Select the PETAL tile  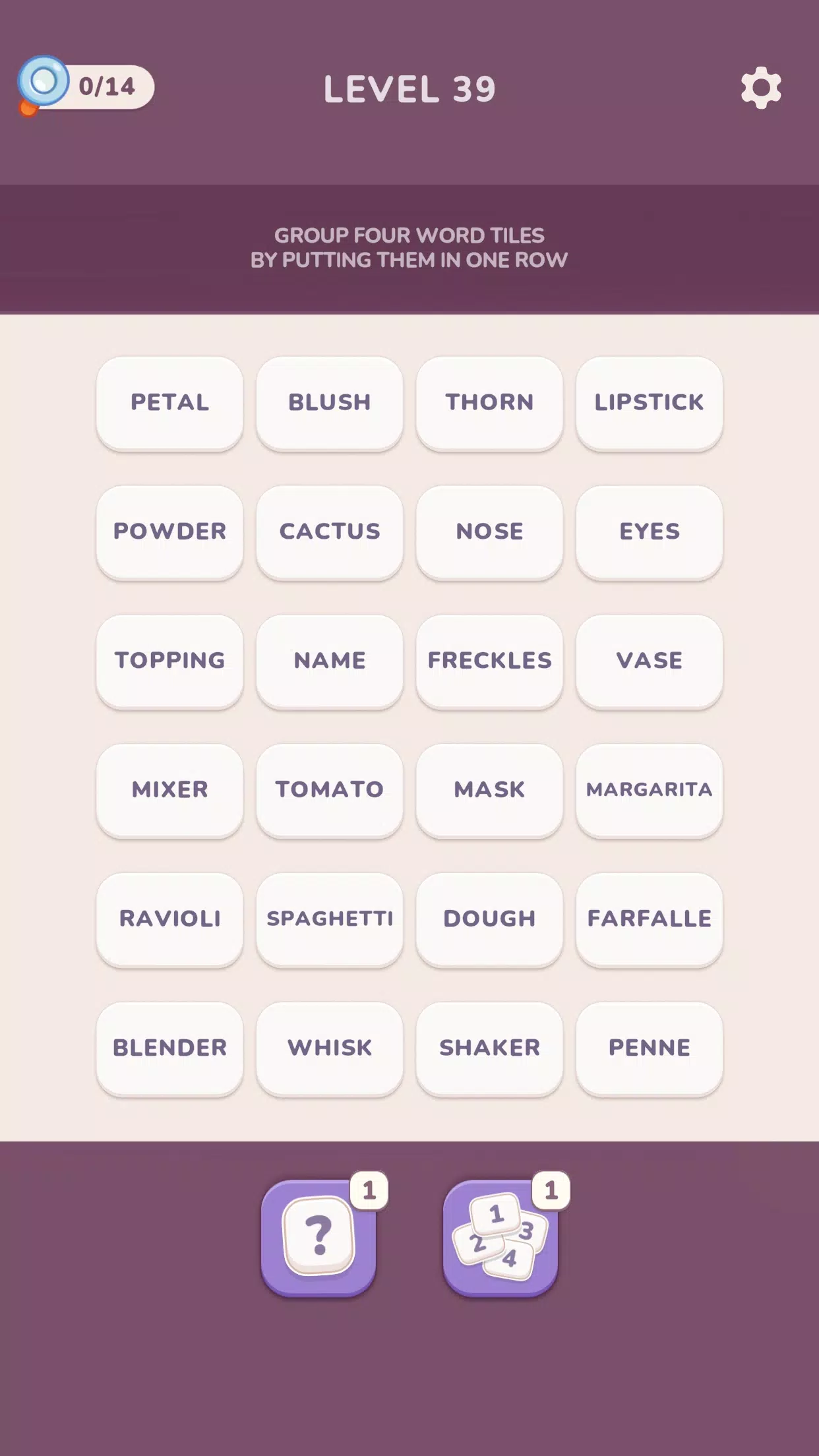(168, 403)
